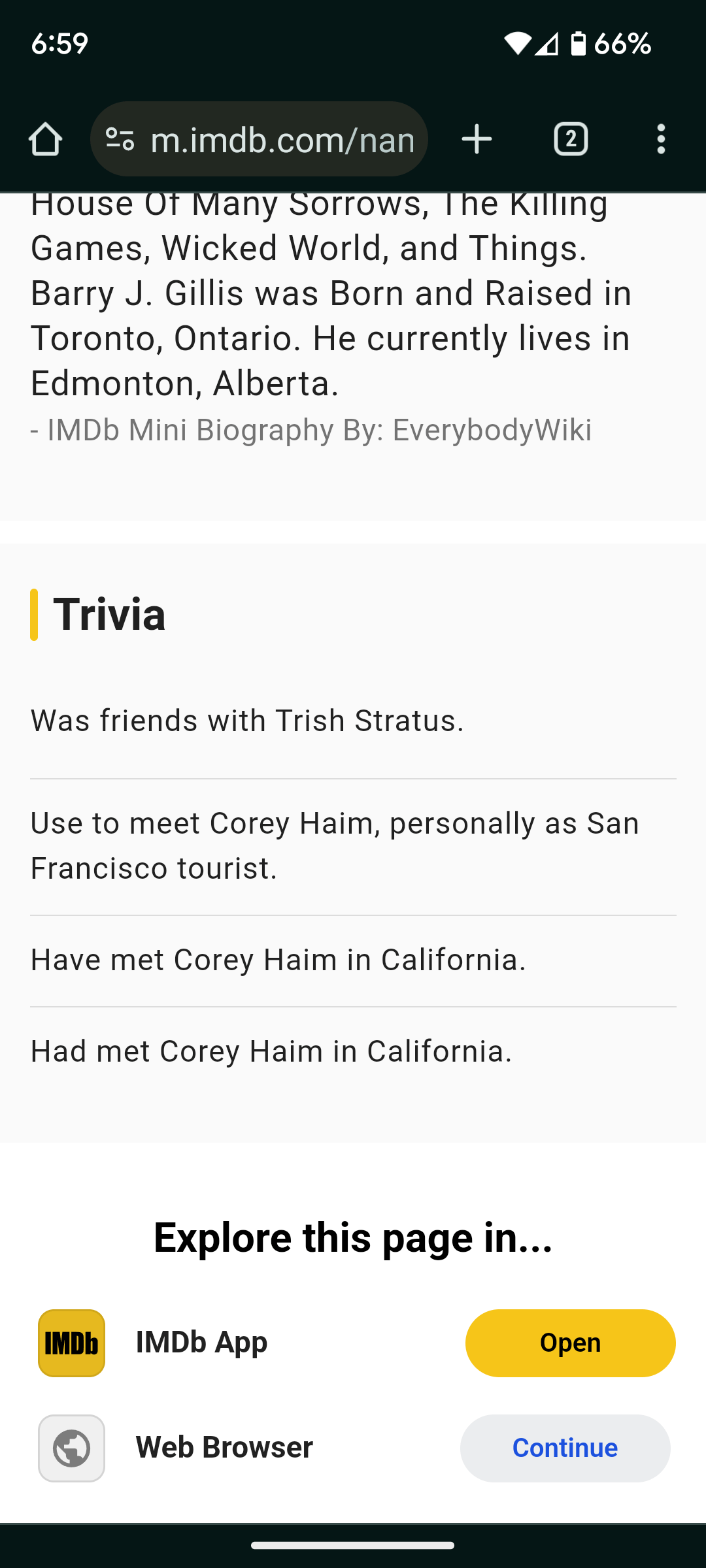Tap the Wi-Fi status icon
The width and height of the screenshot is (706, 1568).
tap(520, 42)
